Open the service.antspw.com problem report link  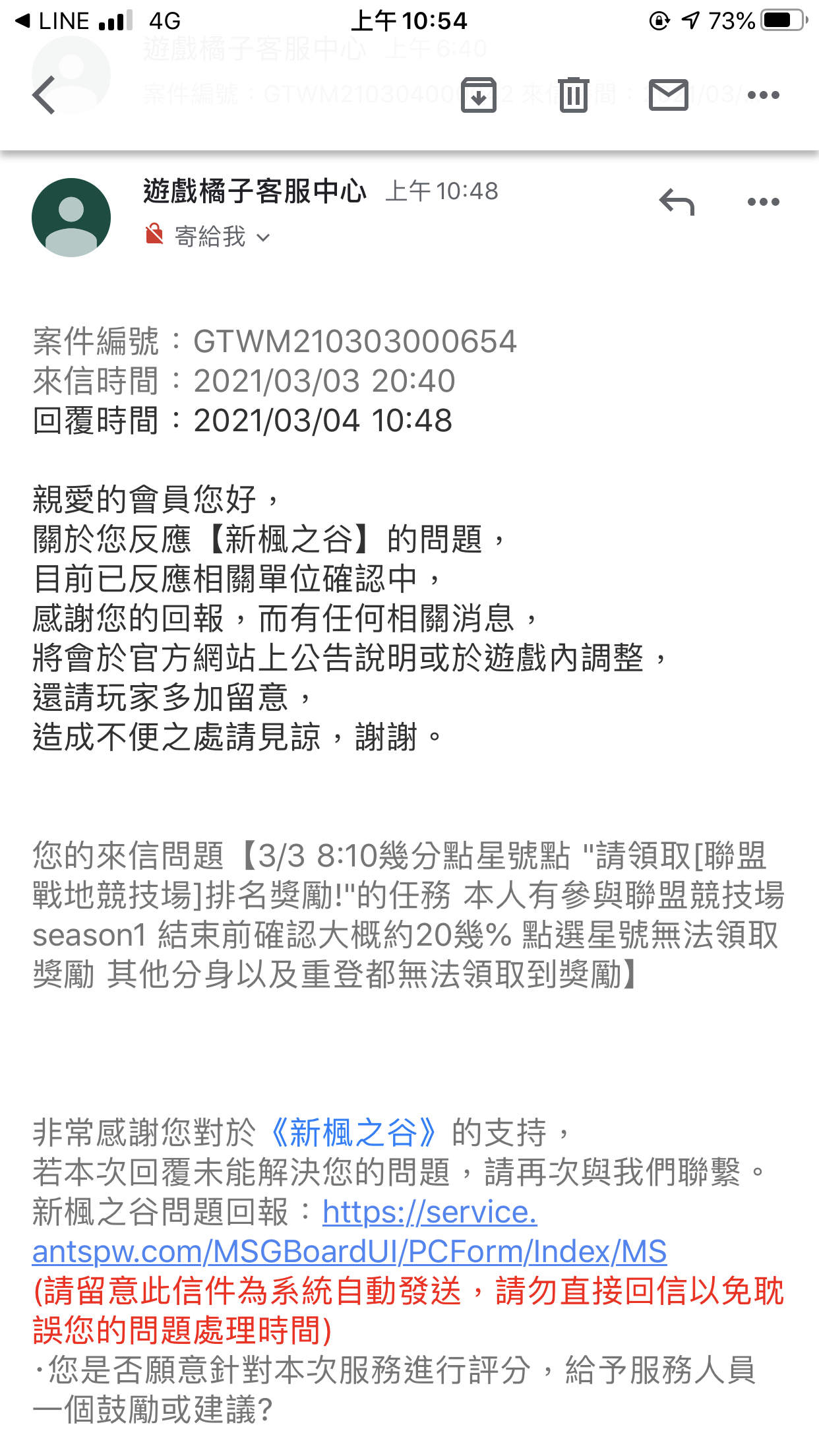349,1232
